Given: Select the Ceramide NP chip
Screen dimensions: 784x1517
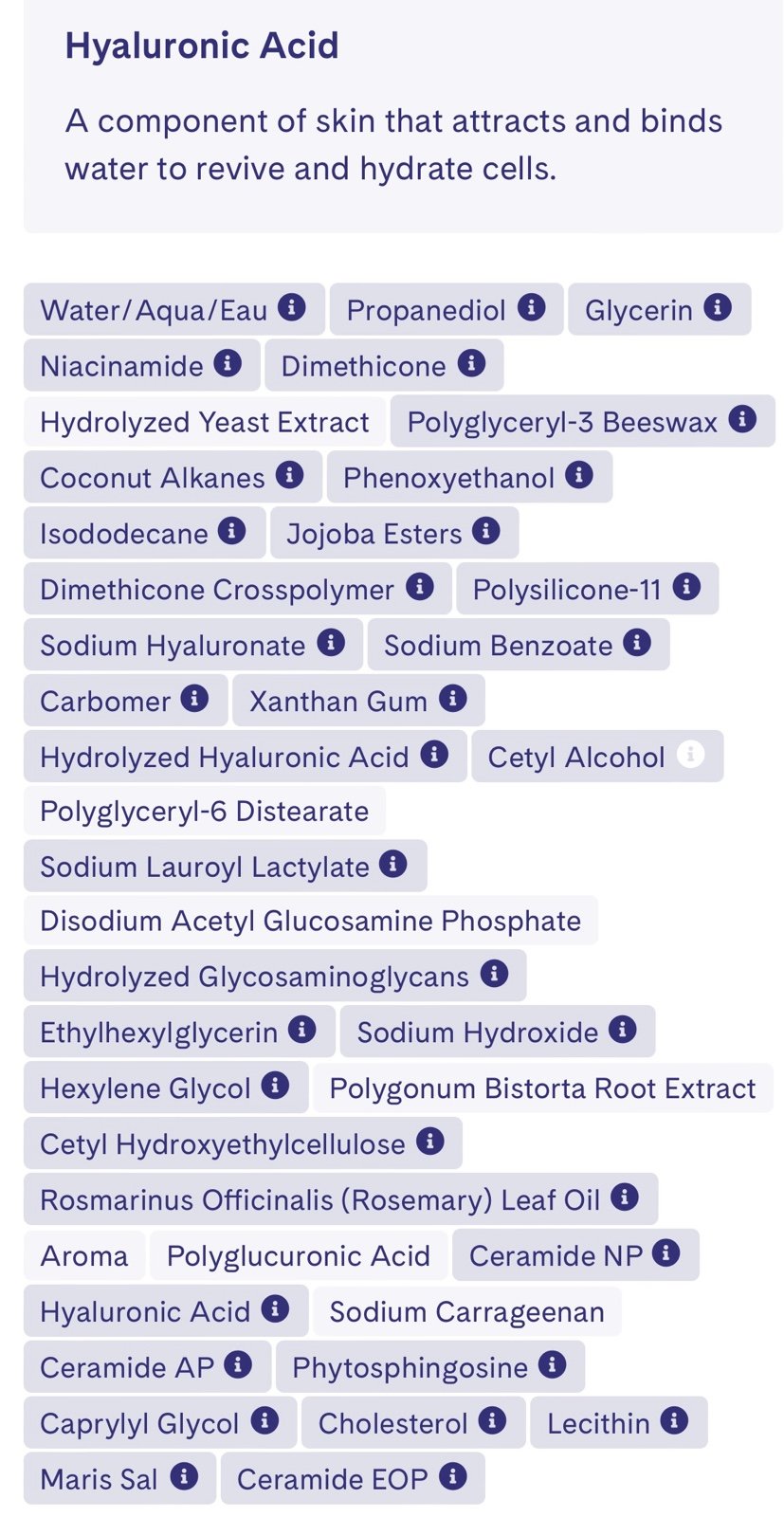Looking at the screenshot, I should click(576, 1255).
